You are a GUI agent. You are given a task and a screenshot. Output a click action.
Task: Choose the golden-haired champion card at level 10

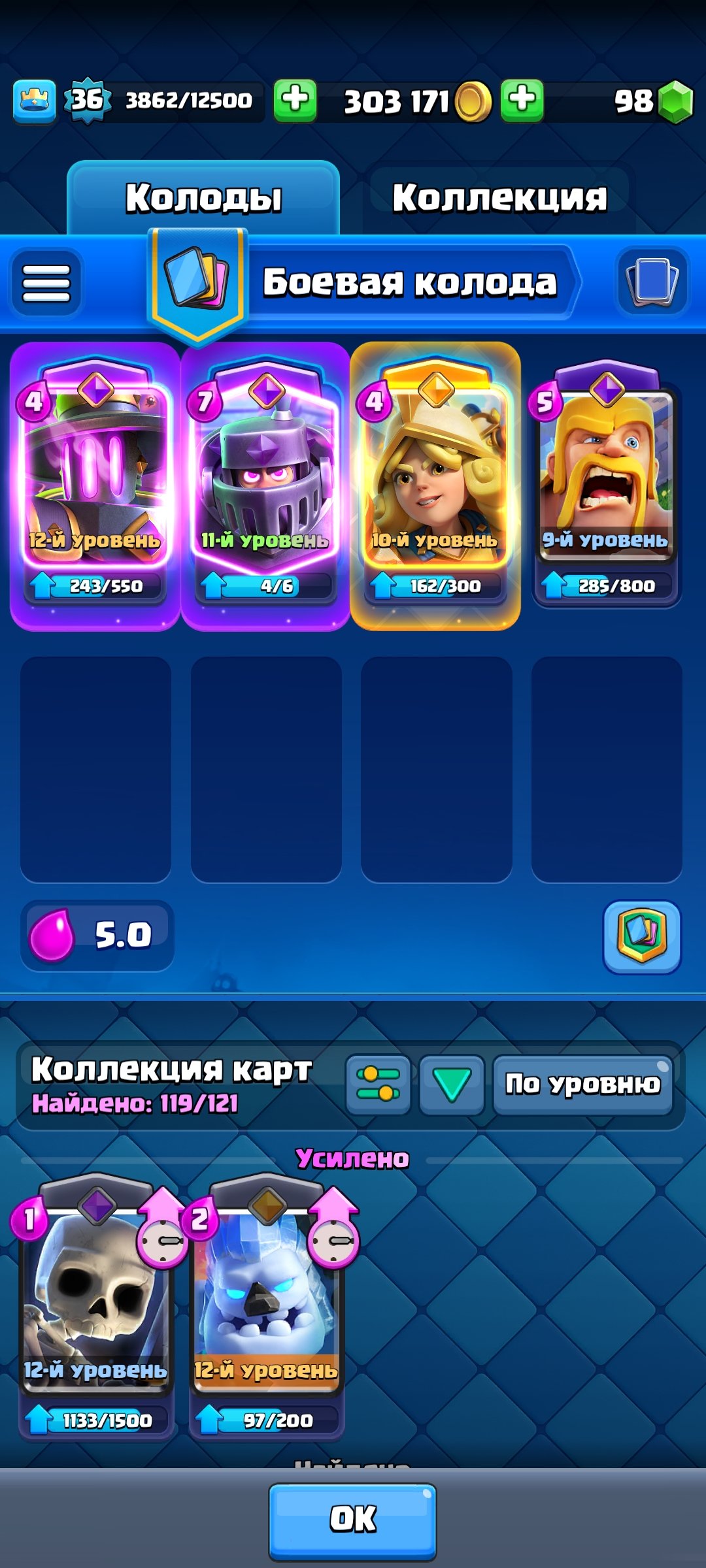click(x=435, y=483)
